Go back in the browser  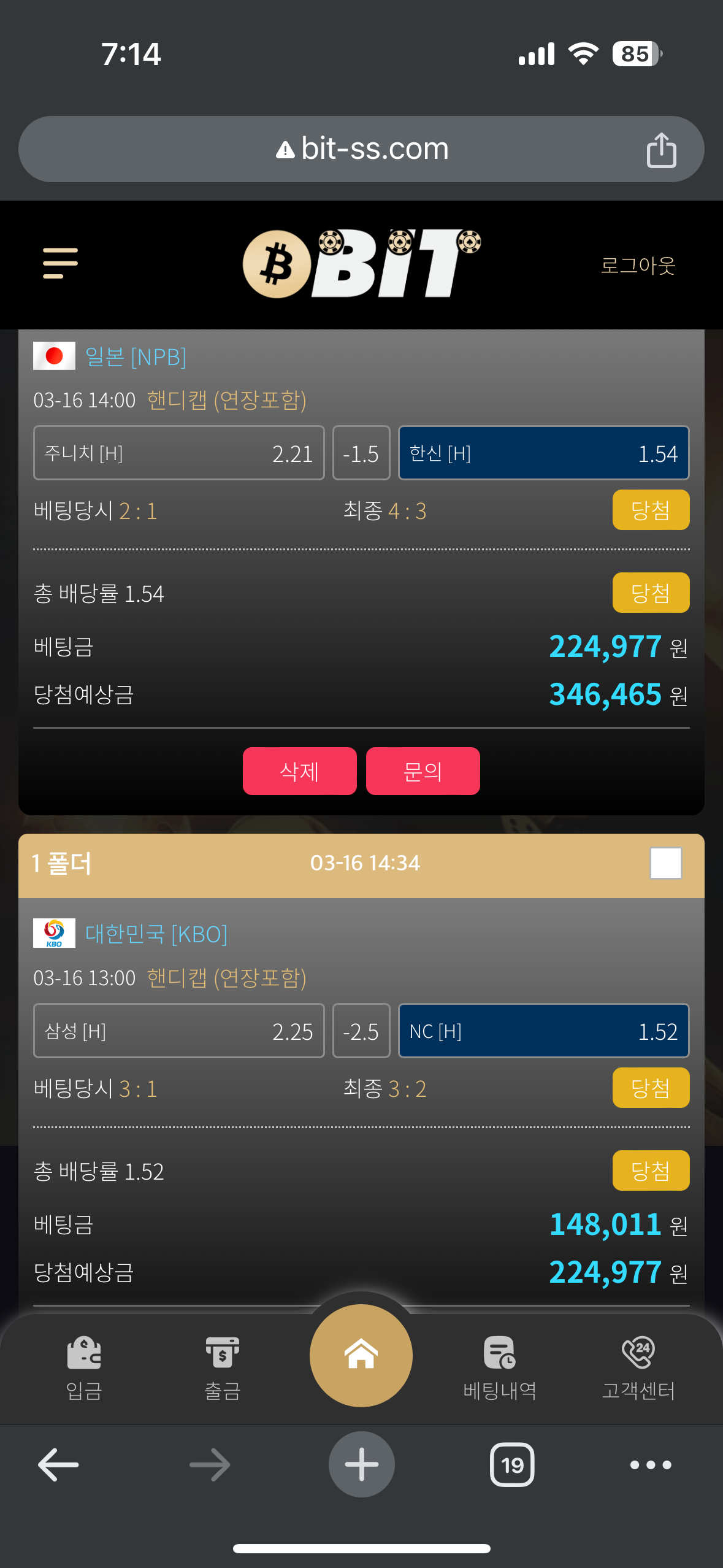58,1465
